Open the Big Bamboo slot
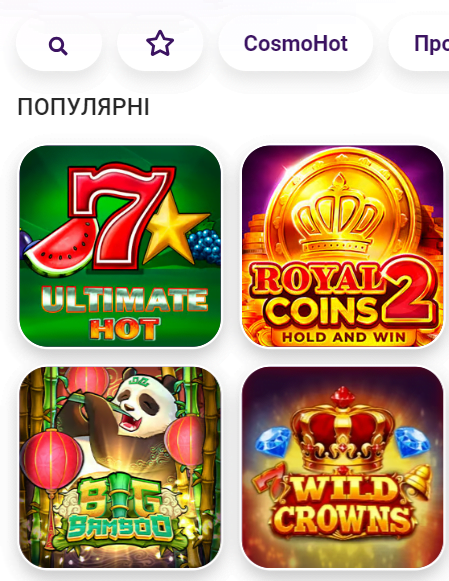 (120, 468)
